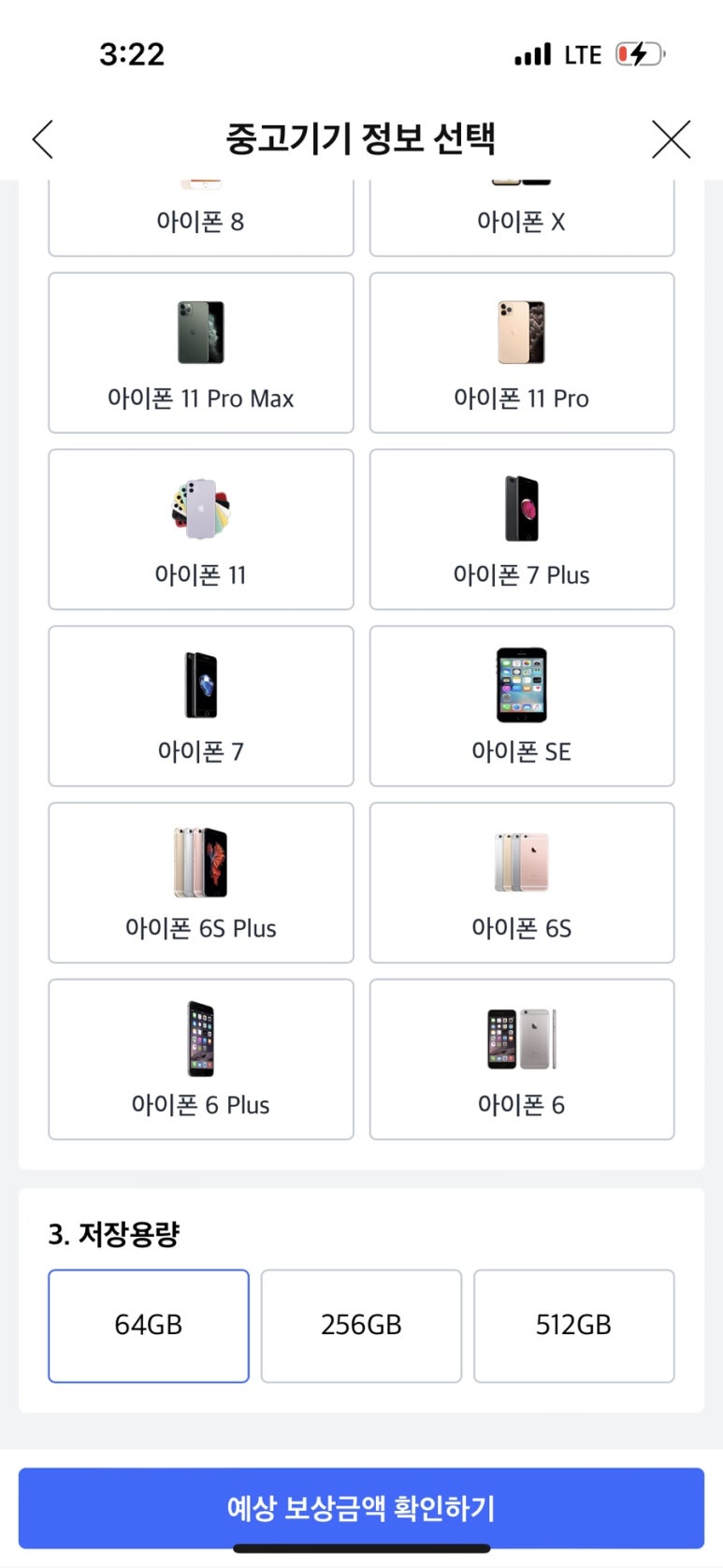
Task: Close the 중고기기 정보 선택 screen
Action: click(671, 139)
